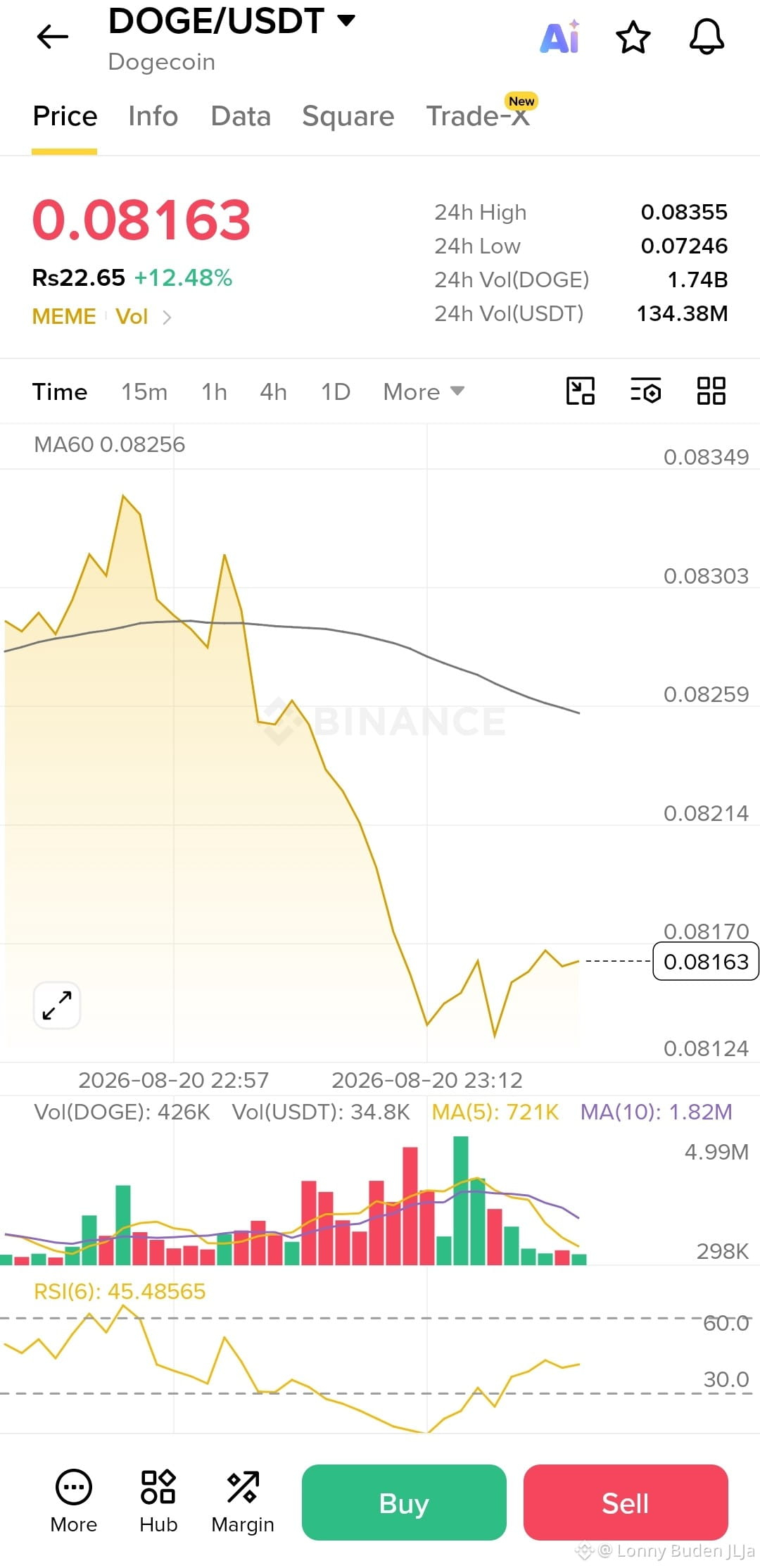The width and height of the screenshot is (760, 1568).
Task: Set a price alert with the bell
Action: [x=707, y=37]
